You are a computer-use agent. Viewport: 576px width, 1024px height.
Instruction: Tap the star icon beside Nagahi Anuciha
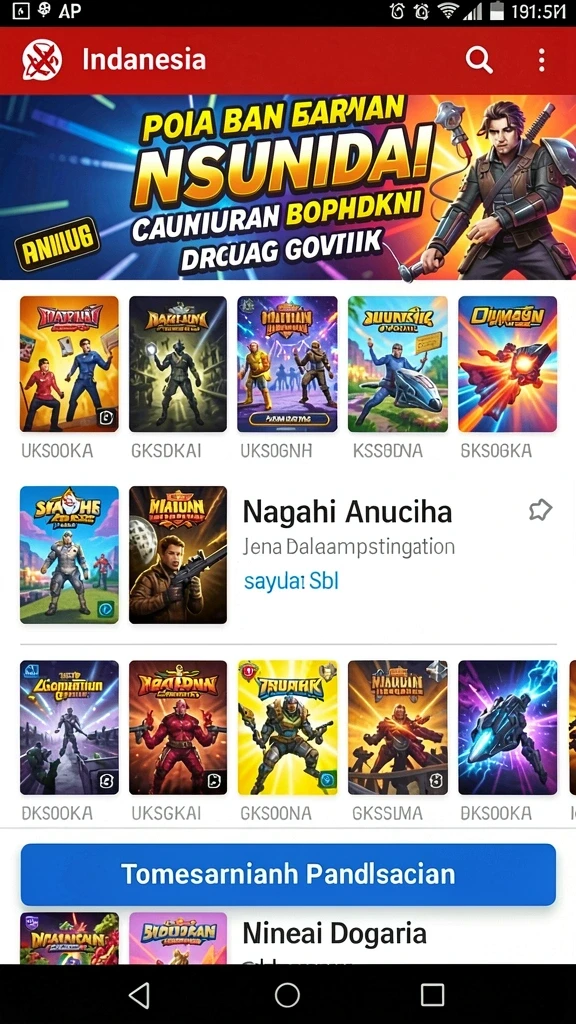(540, 511)
